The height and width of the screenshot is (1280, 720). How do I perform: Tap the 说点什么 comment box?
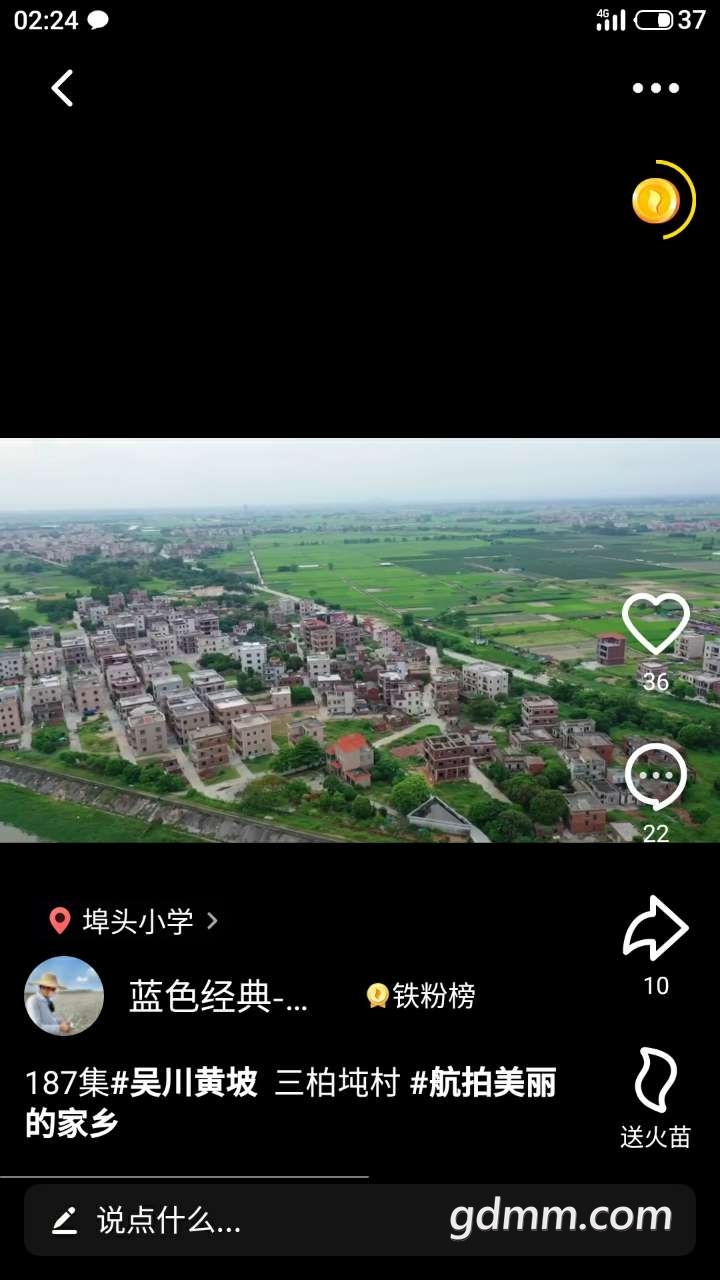click(168, 1220)
